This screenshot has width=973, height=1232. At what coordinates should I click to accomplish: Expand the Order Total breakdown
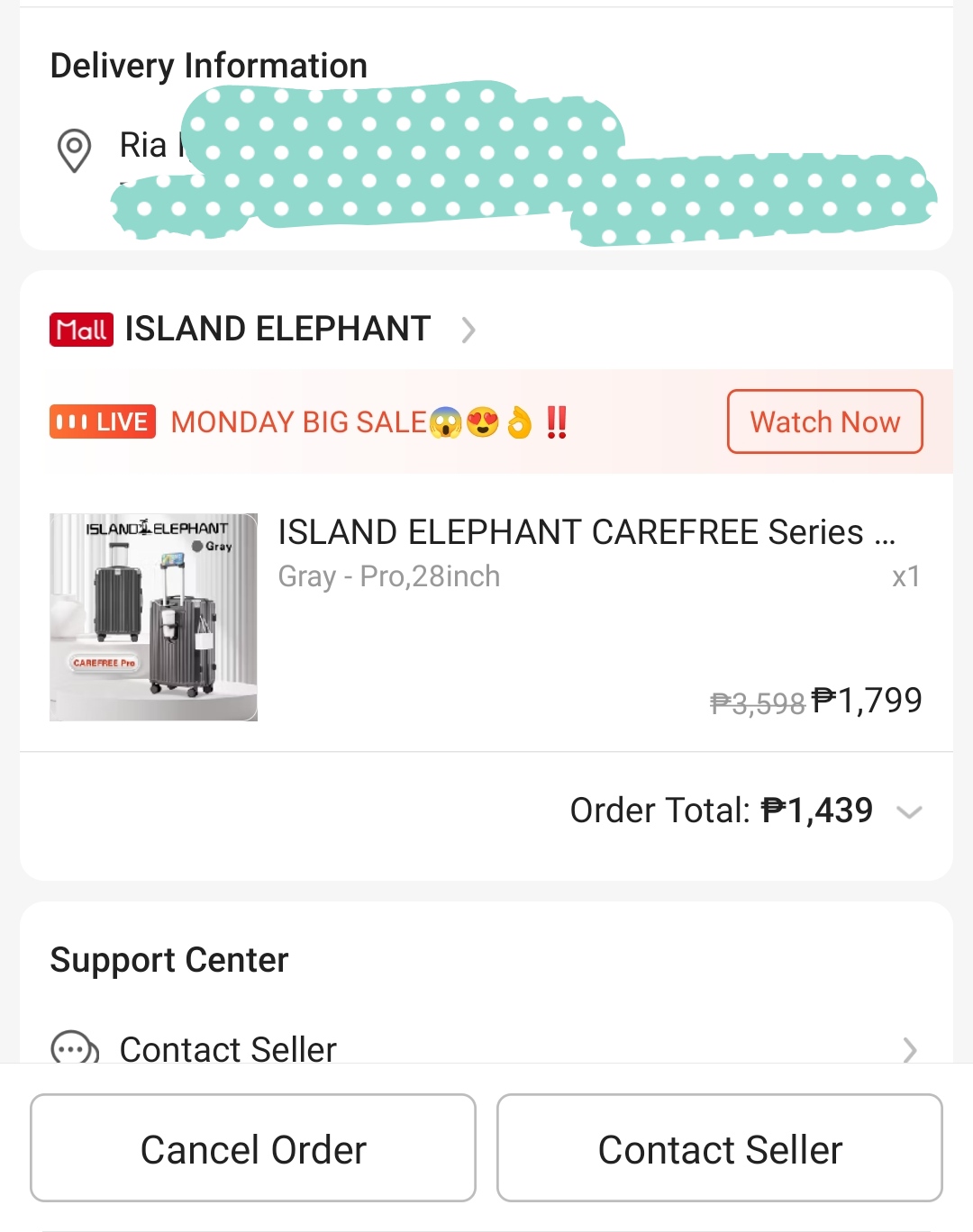[909, 811]
